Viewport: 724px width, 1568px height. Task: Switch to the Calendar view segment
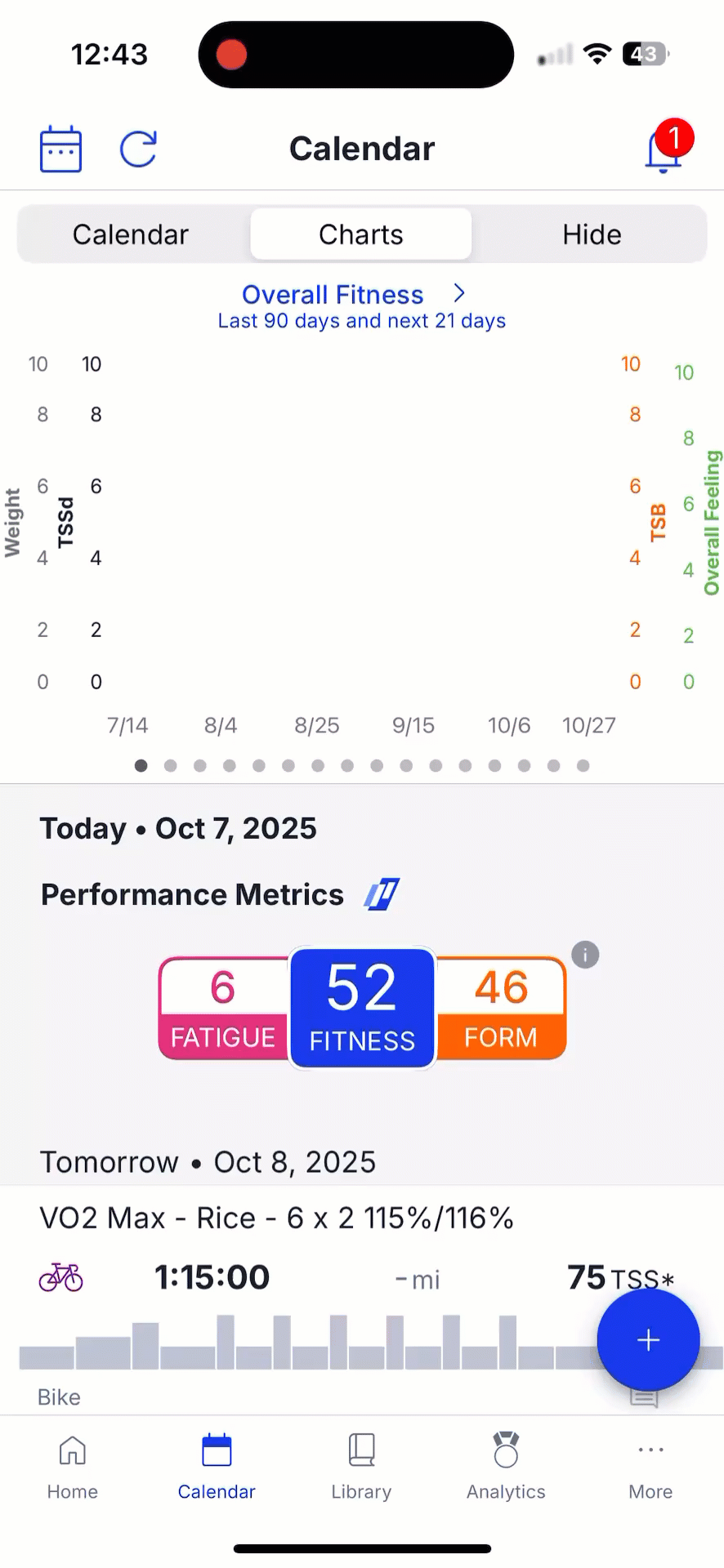130,234
